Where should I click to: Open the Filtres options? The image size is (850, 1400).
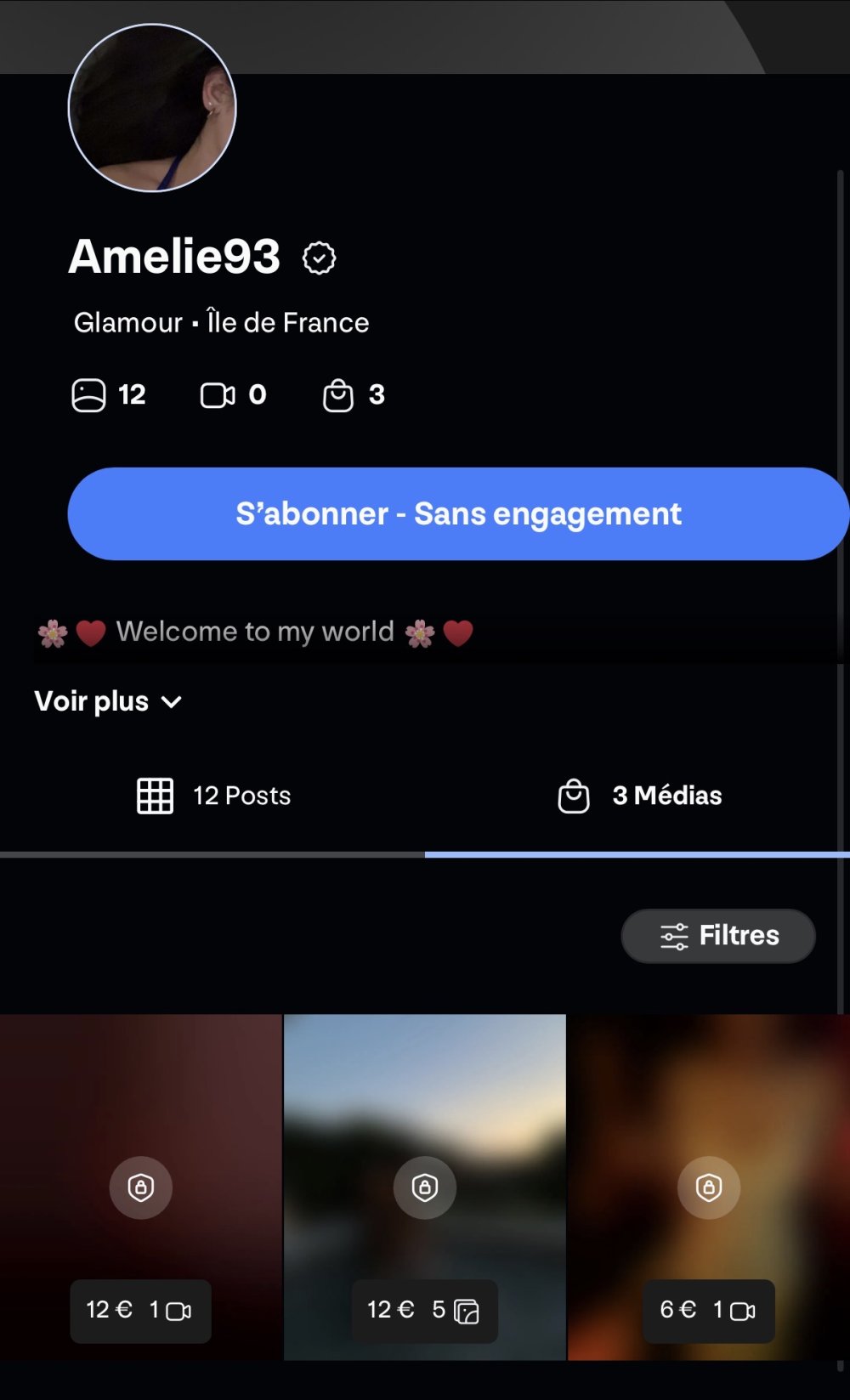[718, 936]
